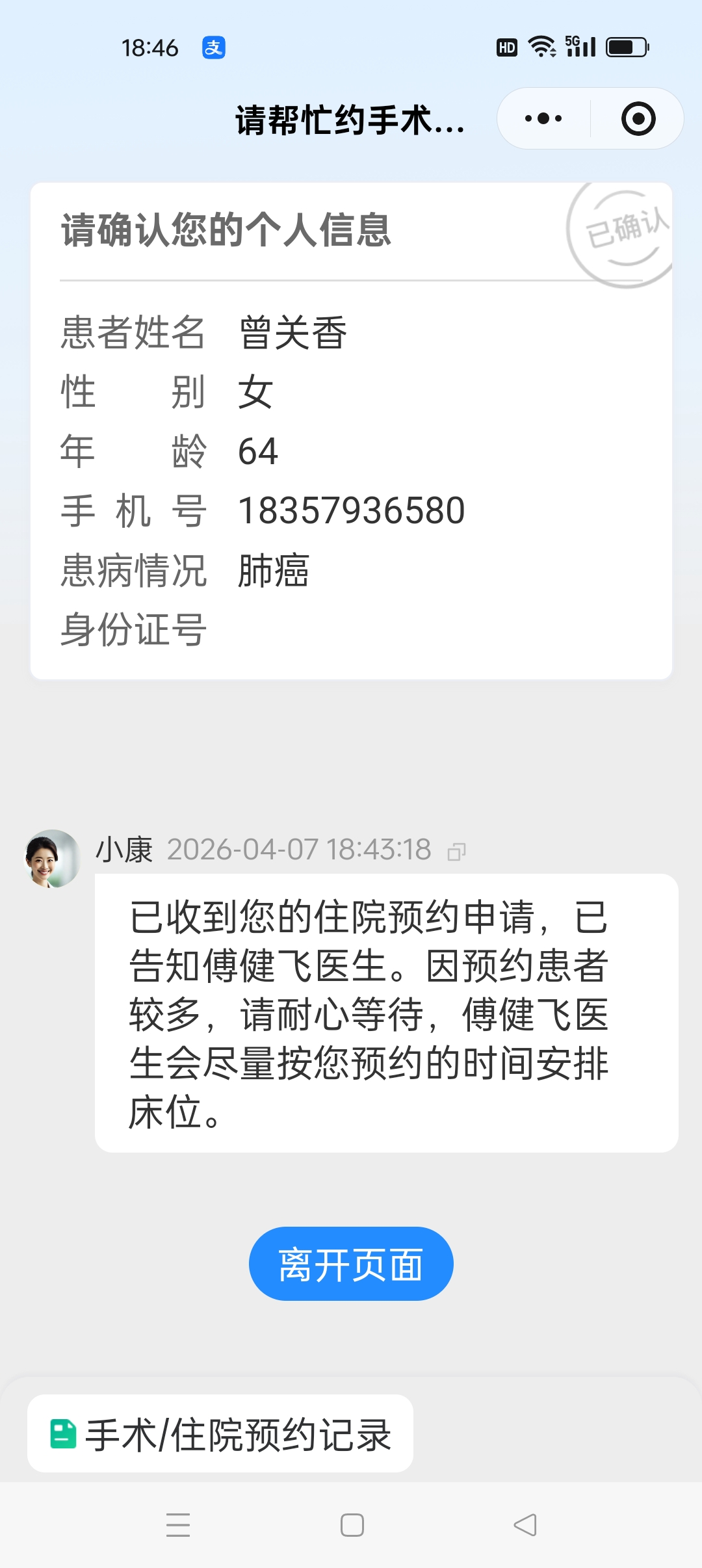
Task: Open the mini program's three-dot menu
Action: click(x=543, y=119)
